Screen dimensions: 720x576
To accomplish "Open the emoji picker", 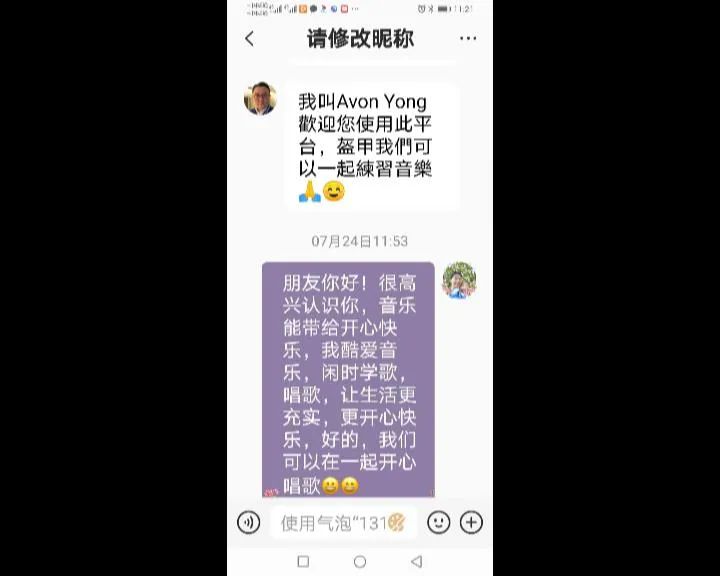I will tap(438, 522).
